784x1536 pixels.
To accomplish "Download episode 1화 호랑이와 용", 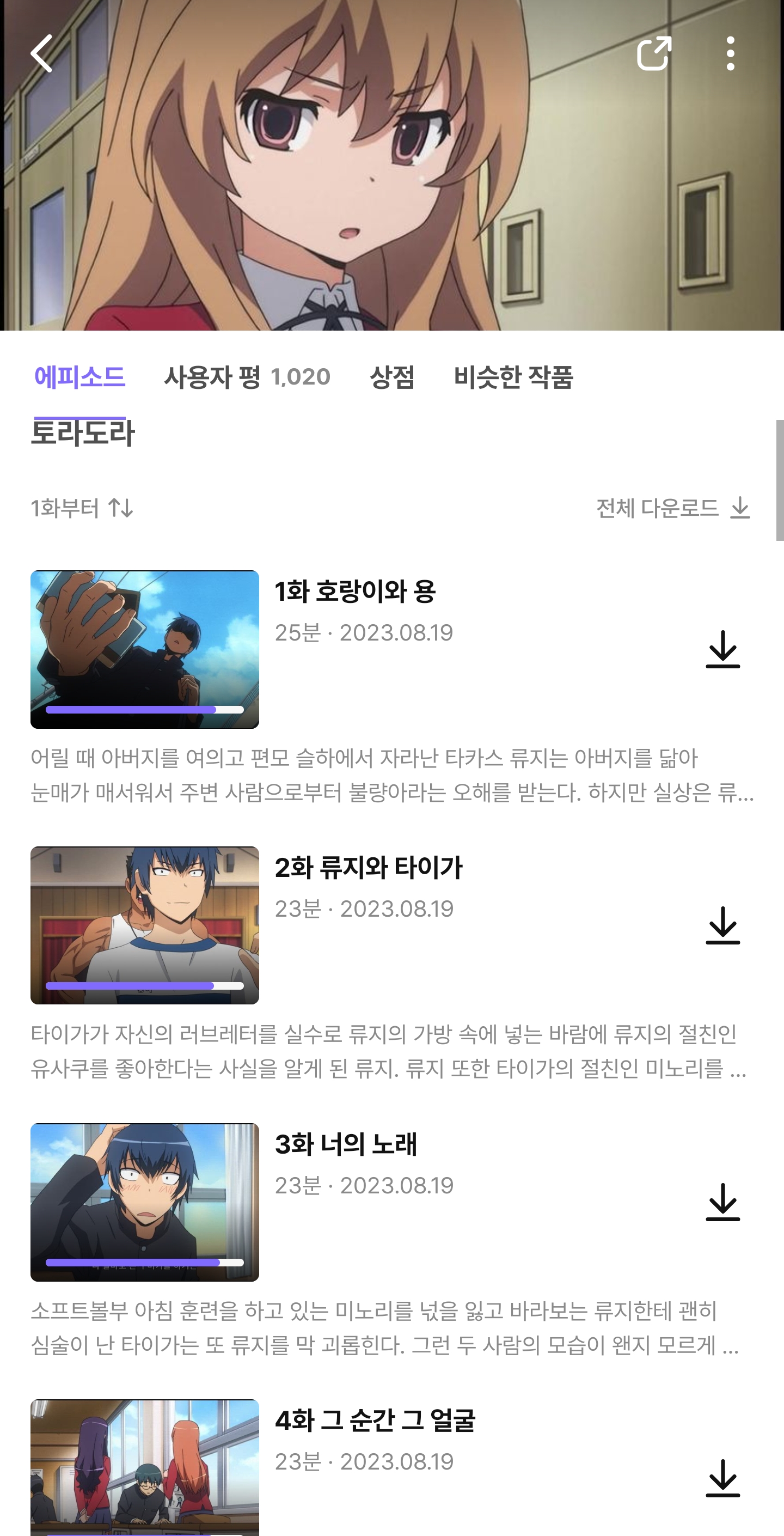I will pyautogui.click(x=722, y=649).
